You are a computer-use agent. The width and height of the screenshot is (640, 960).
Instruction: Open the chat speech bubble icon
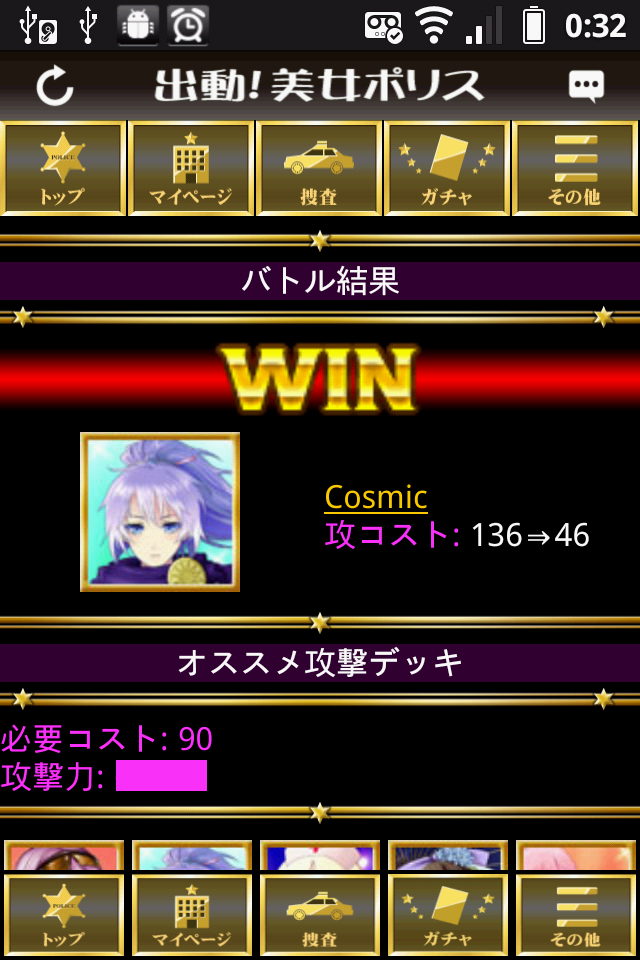(586, 86)
